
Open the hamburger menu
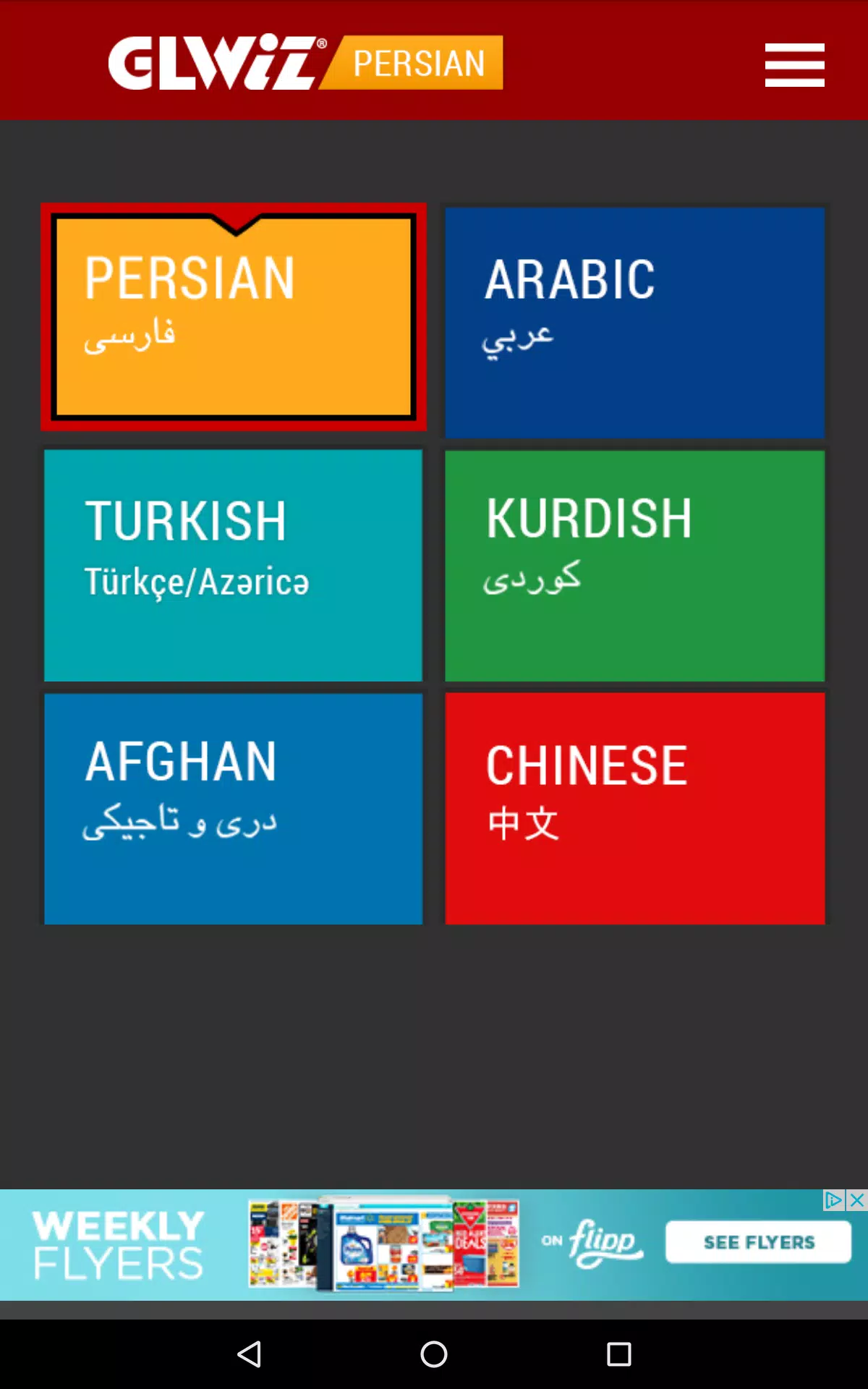[794, 65]
